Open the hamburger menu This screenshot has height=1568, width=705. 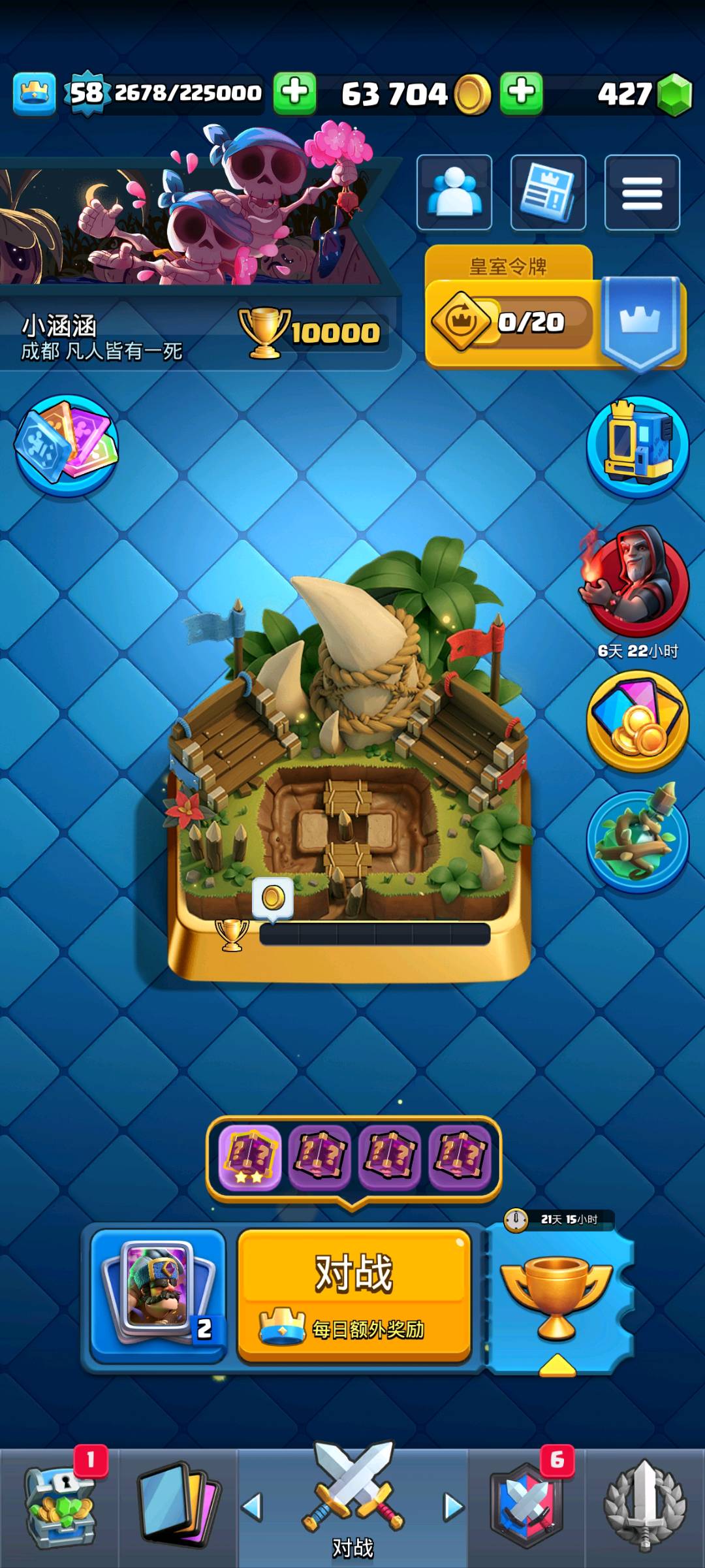pyautogui.click(x=642, y=193)
